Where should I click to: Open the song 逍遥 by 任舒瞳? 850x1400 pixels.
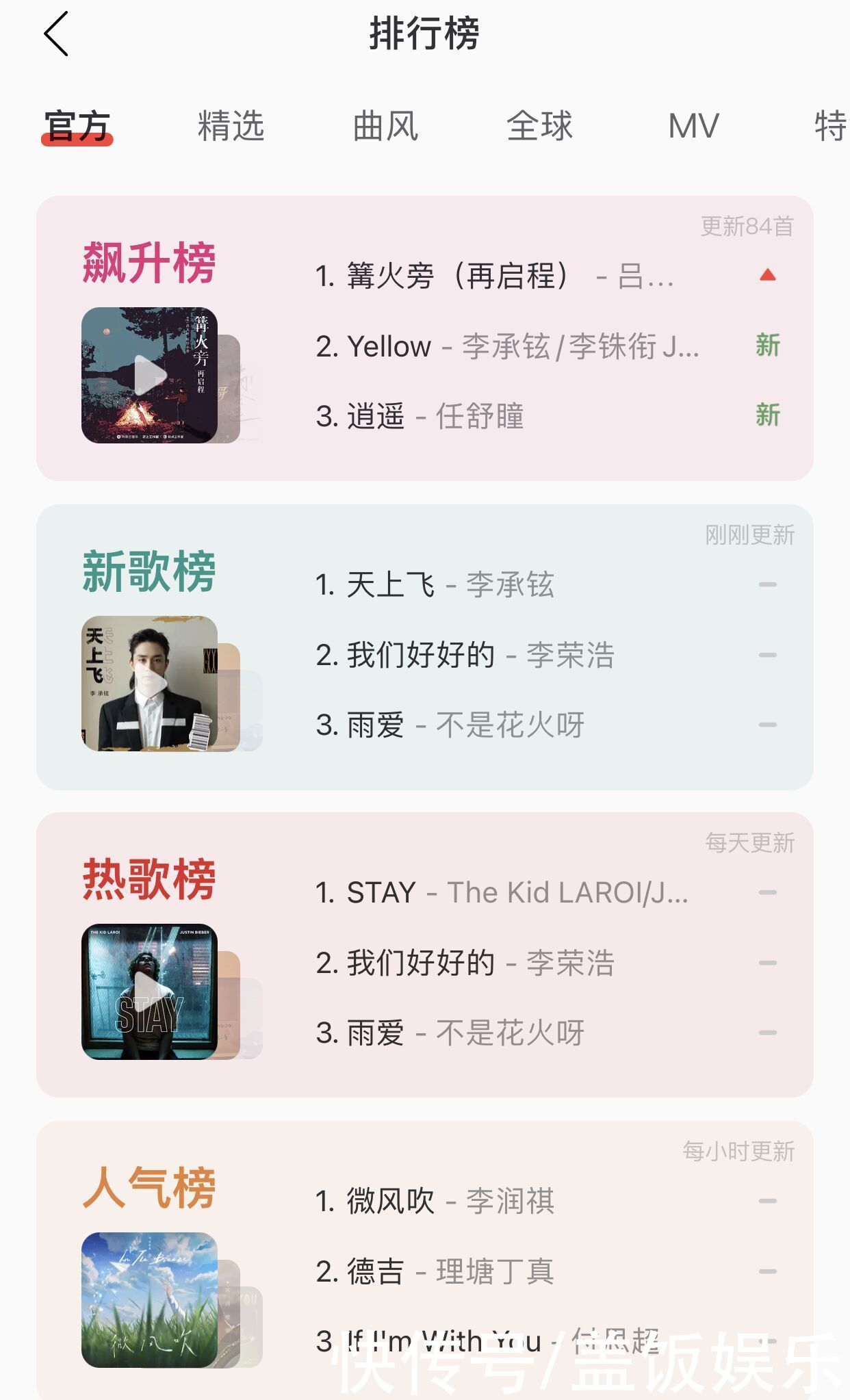420,416
